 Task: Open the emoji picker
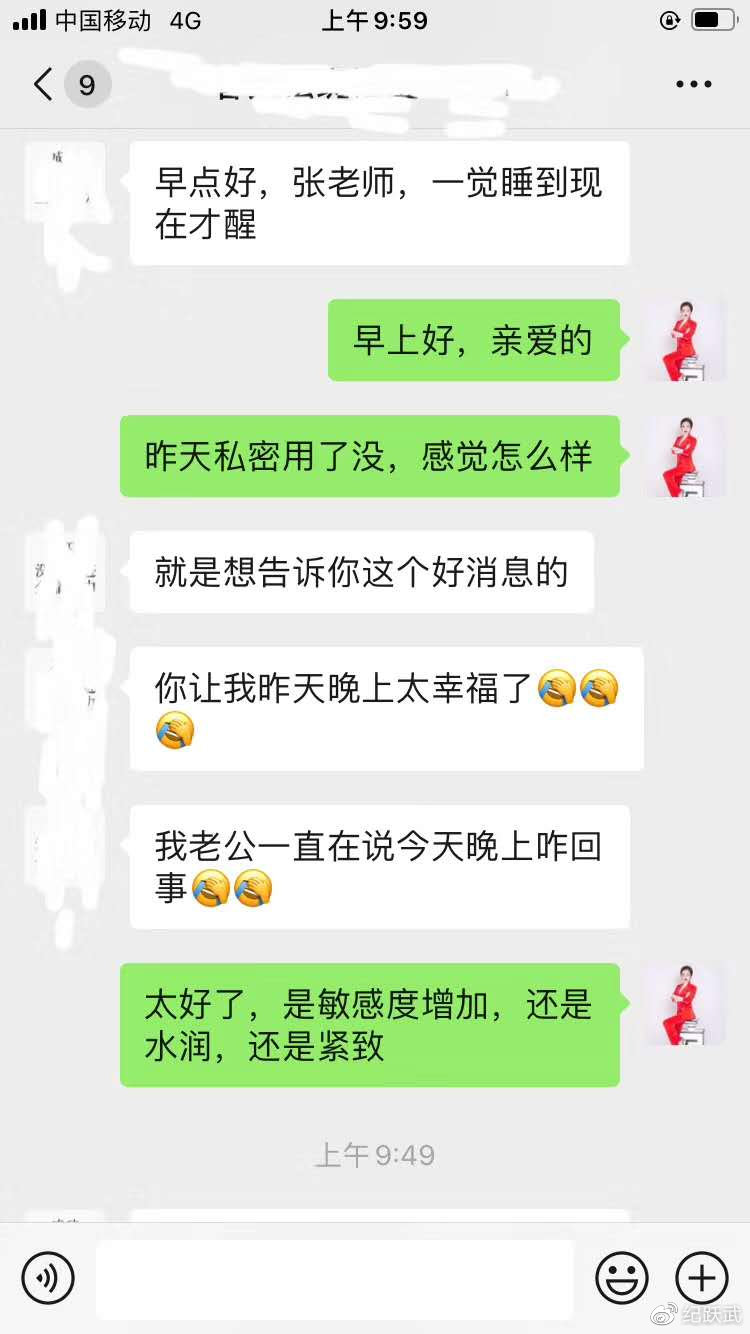pos(621,1278)
